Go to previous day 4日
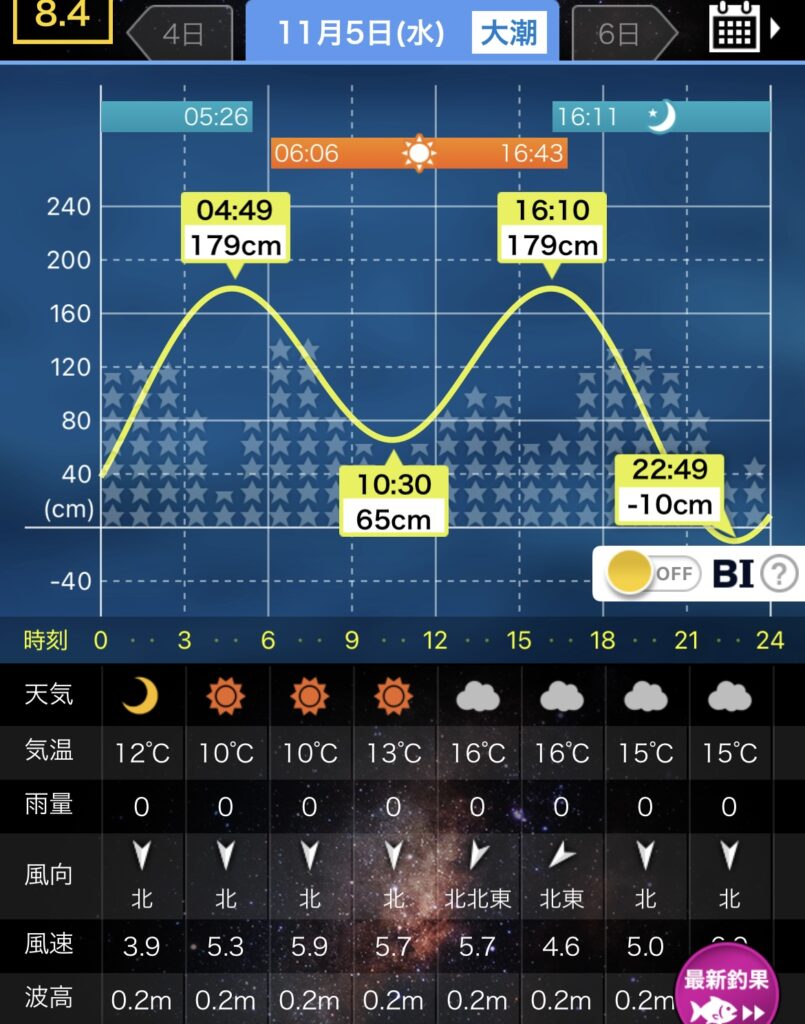 pos(181,33)
